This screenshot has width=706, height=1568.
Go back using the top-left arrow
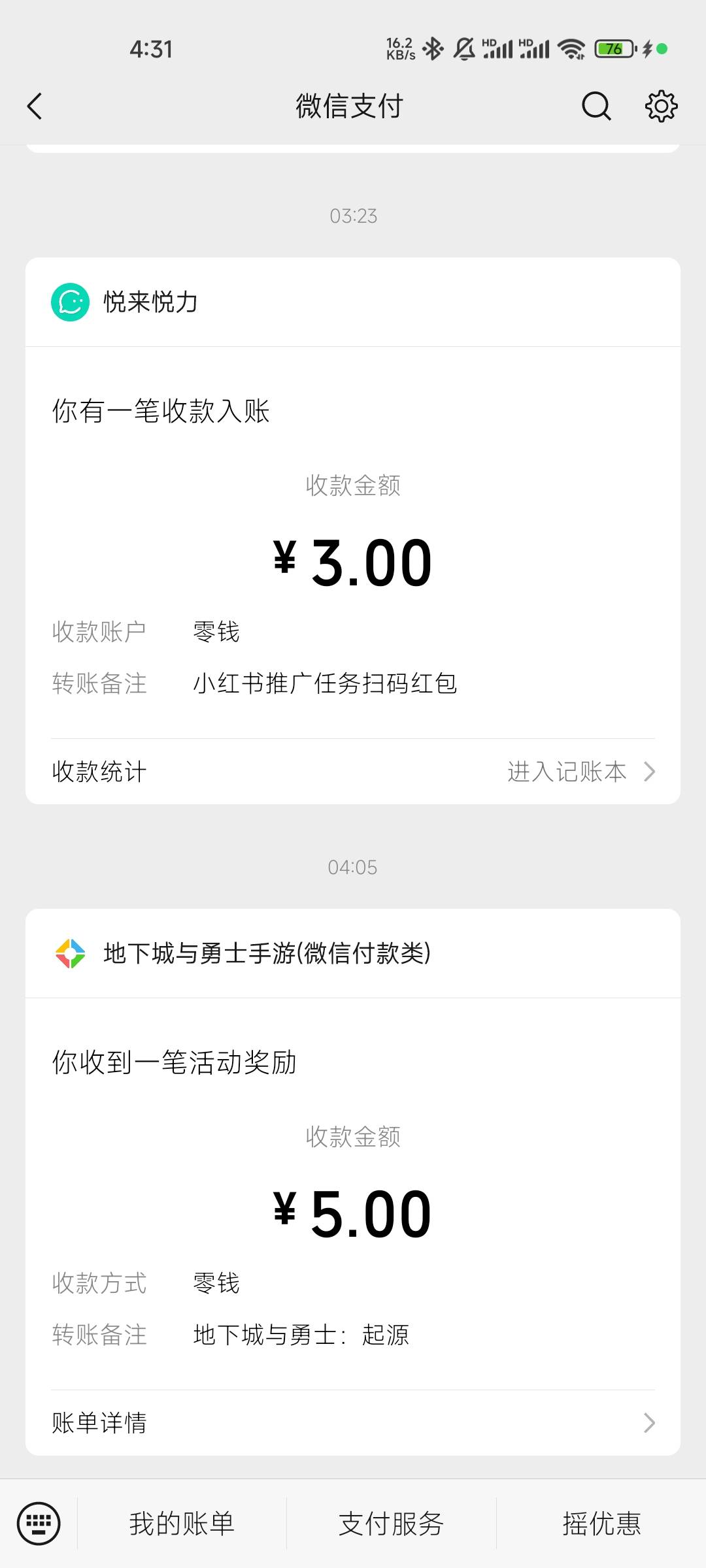35,106
